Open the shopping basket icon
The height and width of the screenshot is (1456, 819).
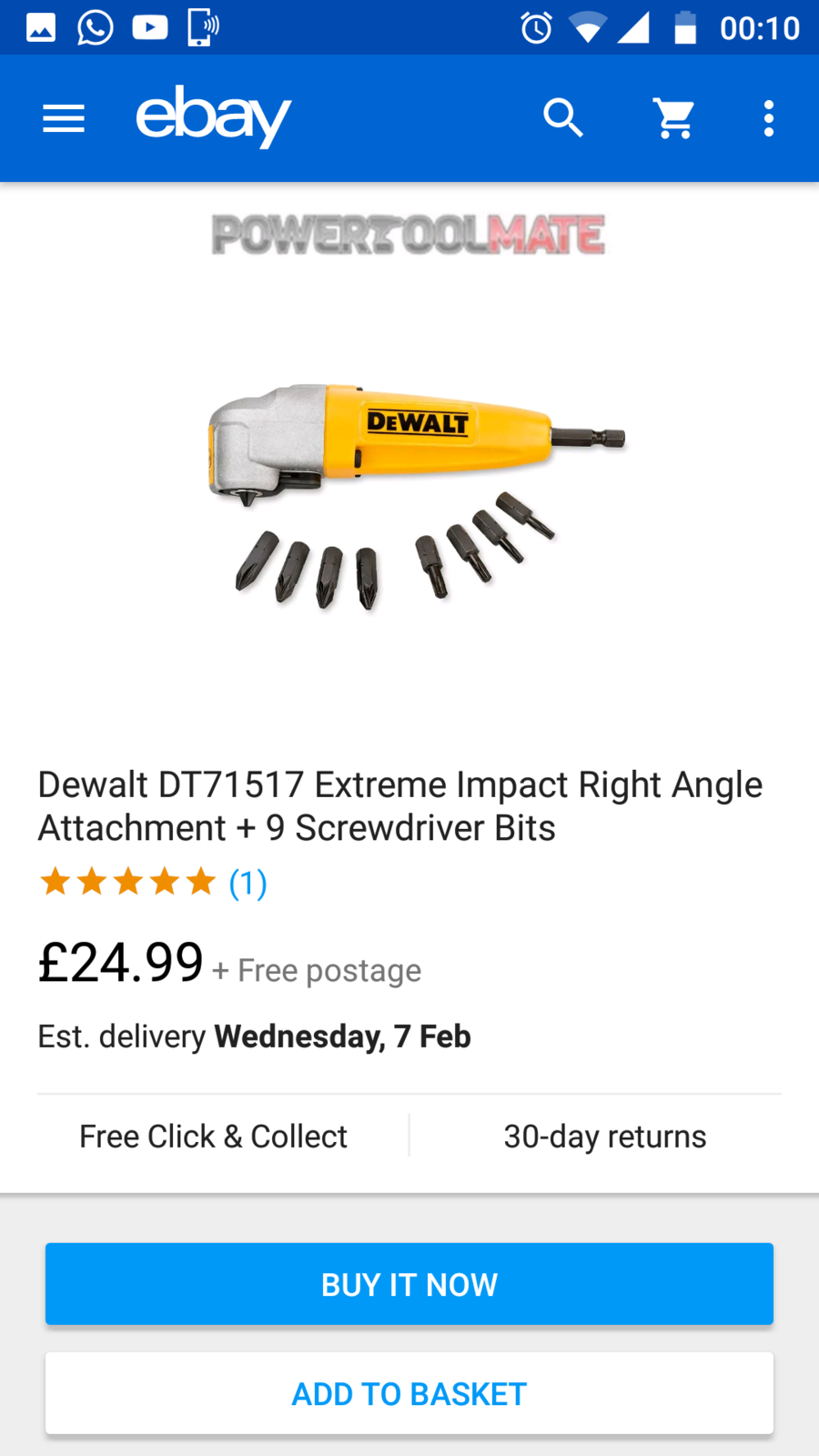coord(674,118)
